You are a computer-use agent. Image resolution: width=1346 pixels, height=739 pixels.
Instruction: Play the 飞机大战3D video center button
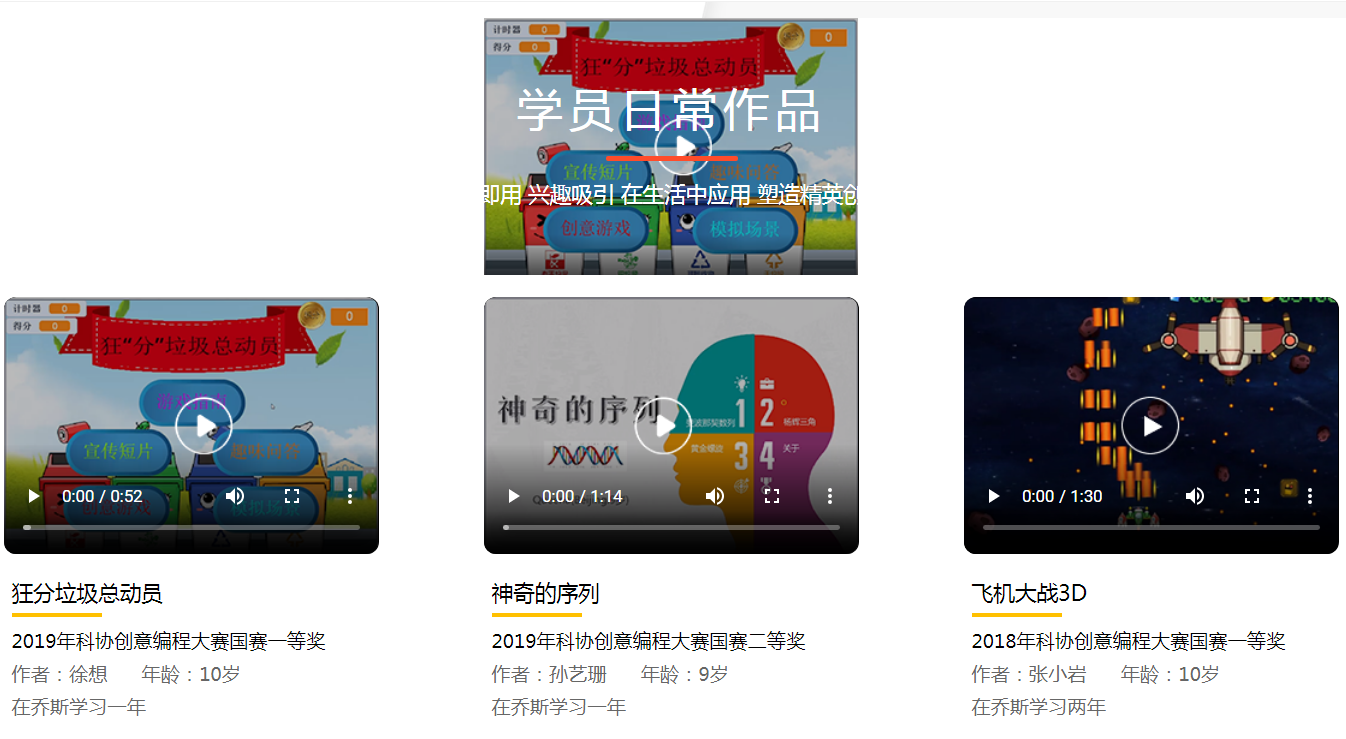click(x=1150, y=426)
